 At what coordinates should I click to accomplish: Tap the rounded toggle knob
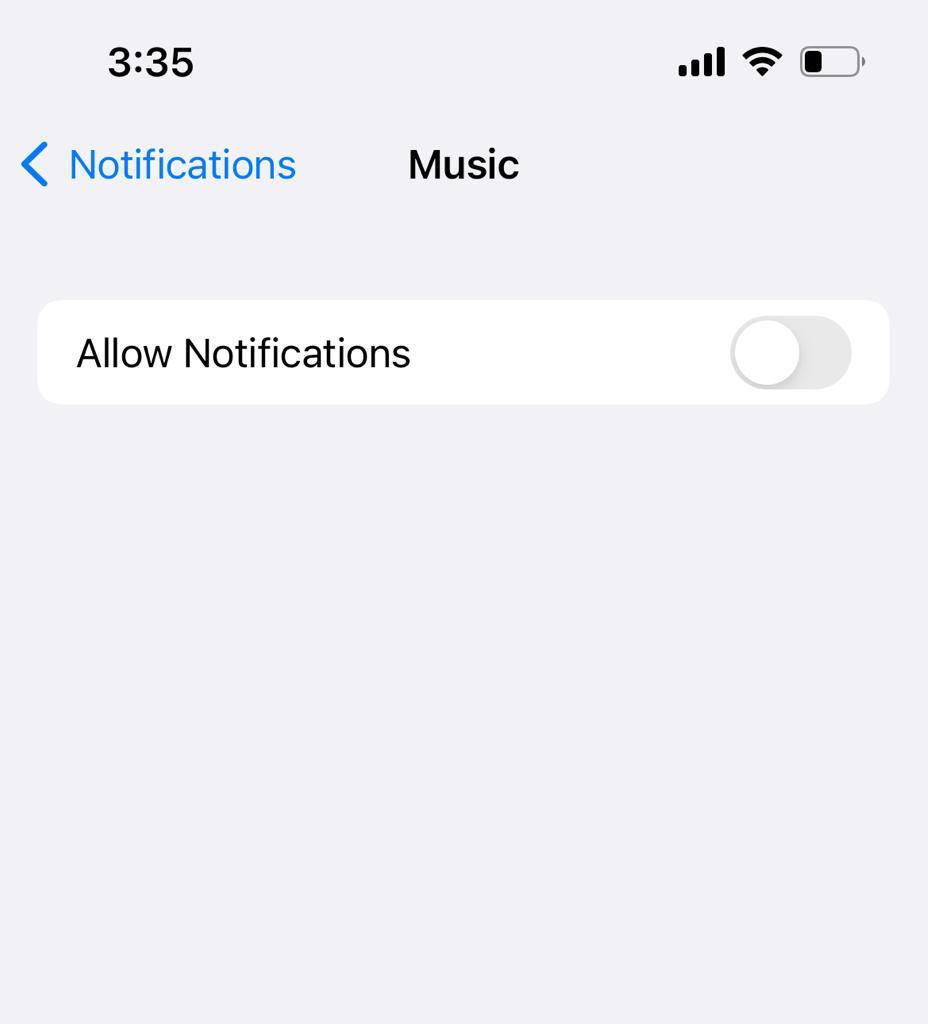(x=767, y=352)
